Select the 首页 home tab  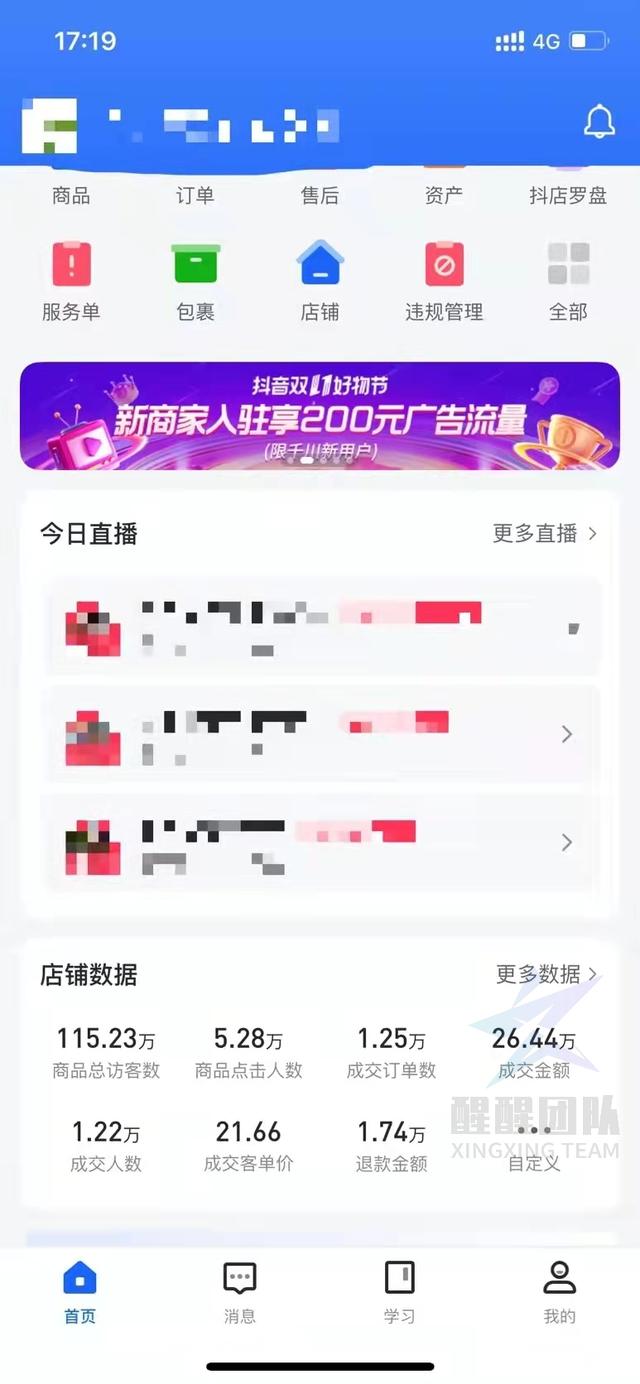80,1291
